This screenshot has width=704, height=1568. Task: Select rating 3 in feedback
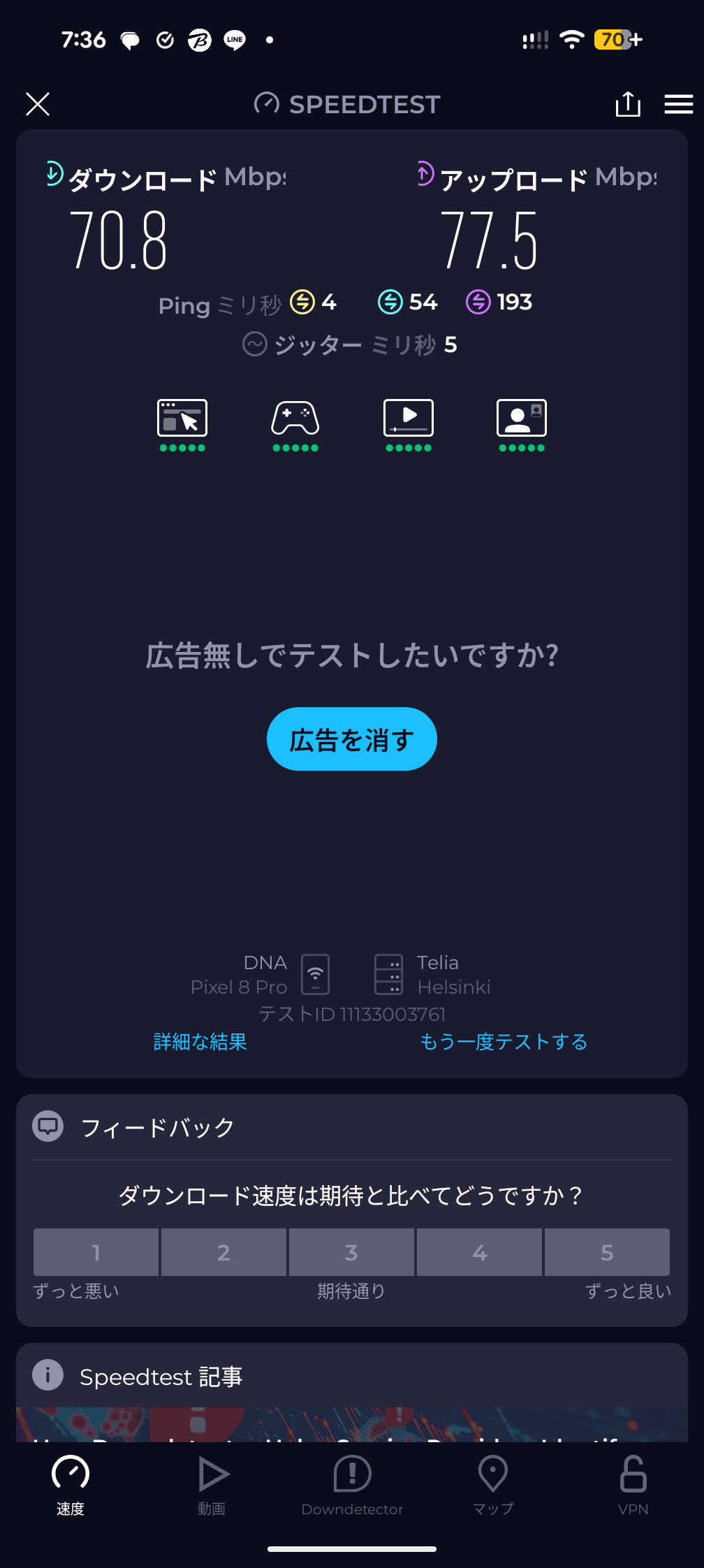point(351,1252)
